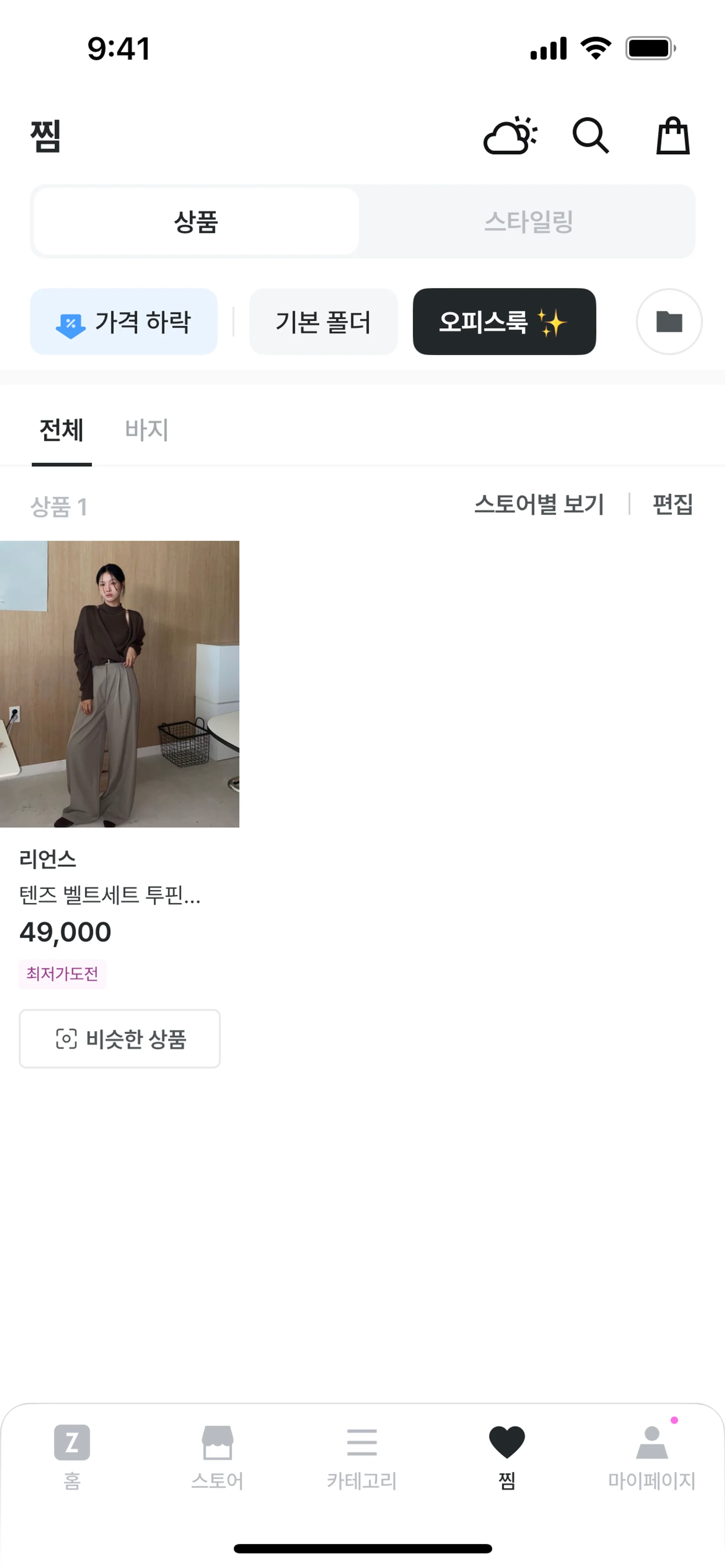Viewport: 725px width, 1568px height.
Task: Open the folder management icon
Action: coord(668,322)
